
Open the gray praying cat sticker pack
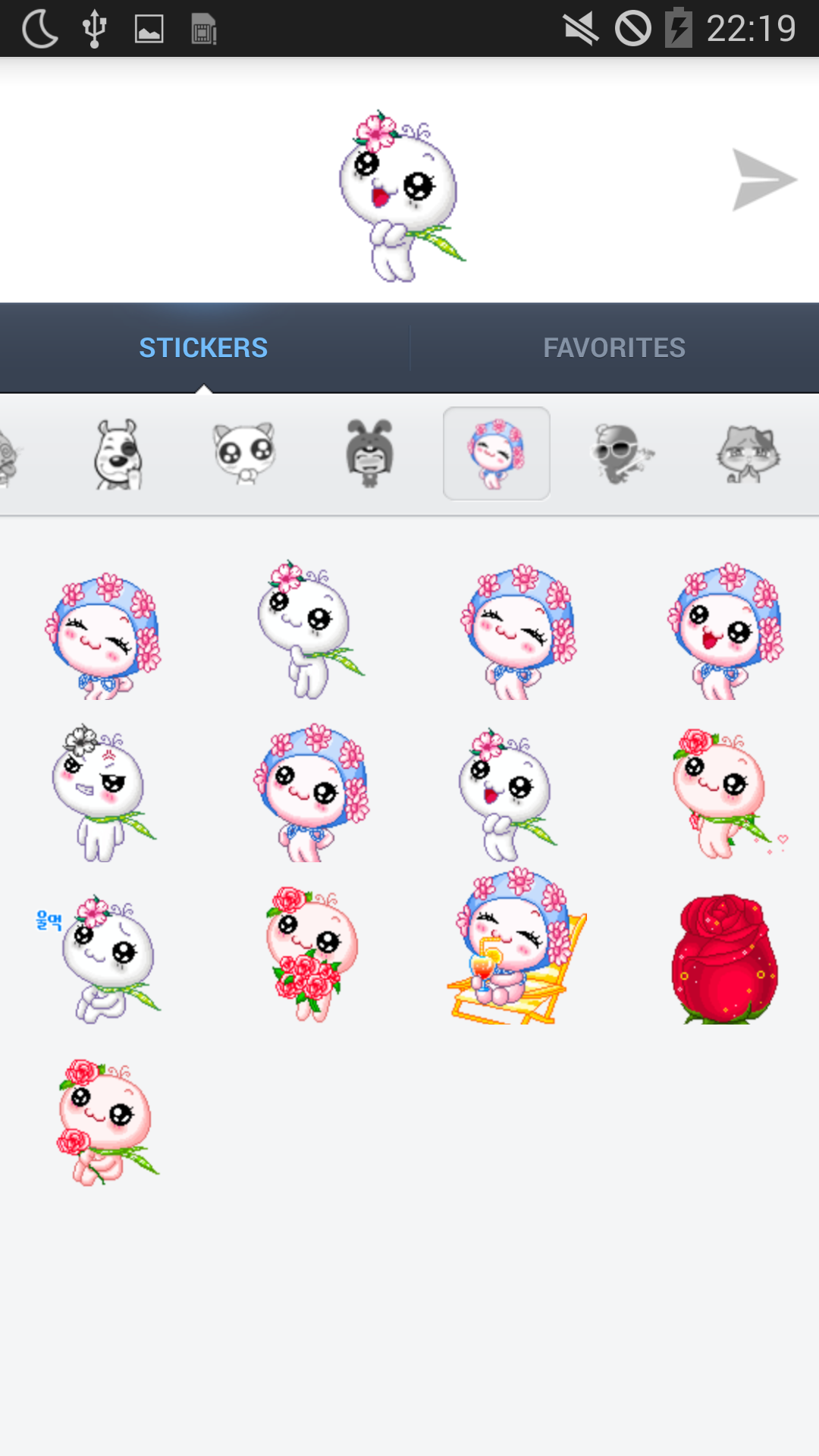(748, 454)
